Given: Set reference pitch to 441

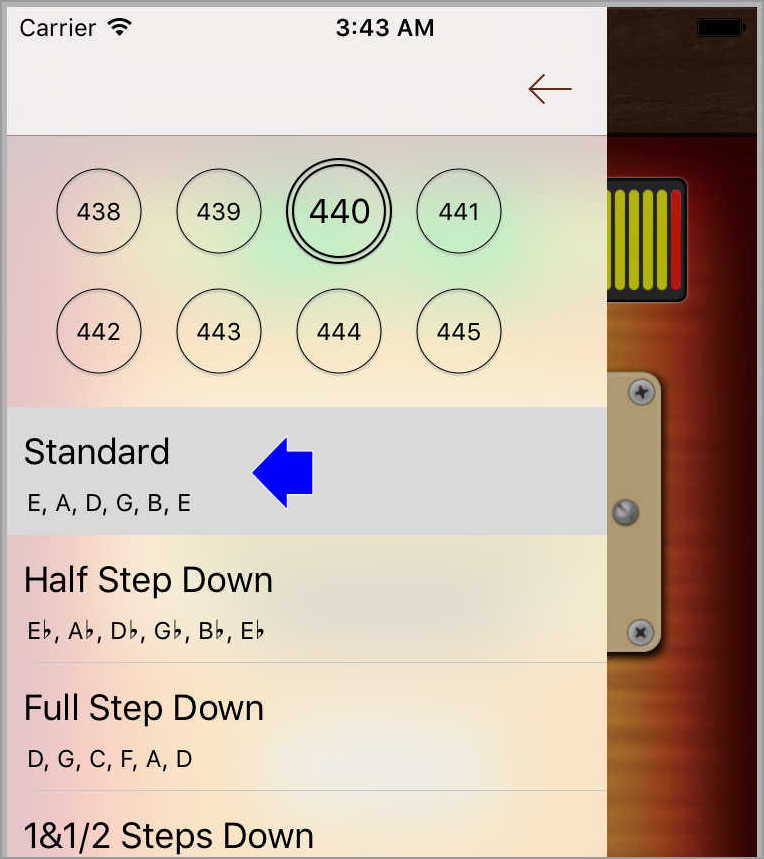Looking at the screenshot, I should tap(459, 211).
